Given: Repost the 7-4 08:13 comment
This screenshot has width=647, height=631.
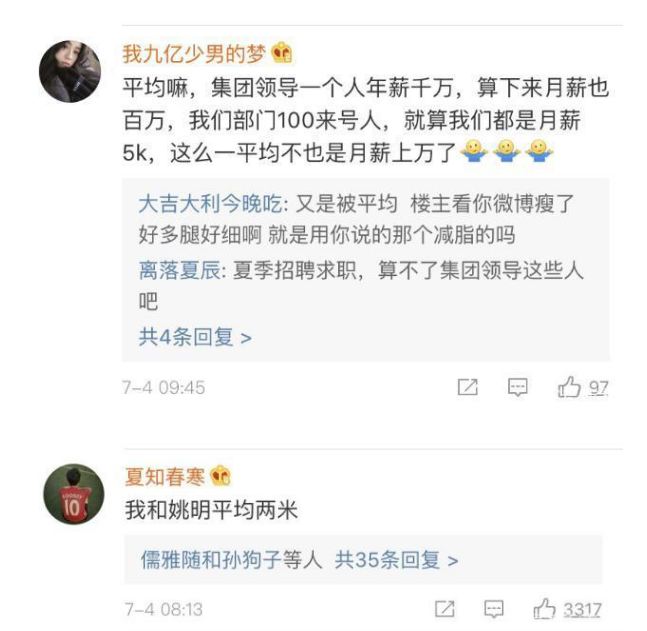Looking at the screenshot, I should pyautogui.click(x=445, y=609).
